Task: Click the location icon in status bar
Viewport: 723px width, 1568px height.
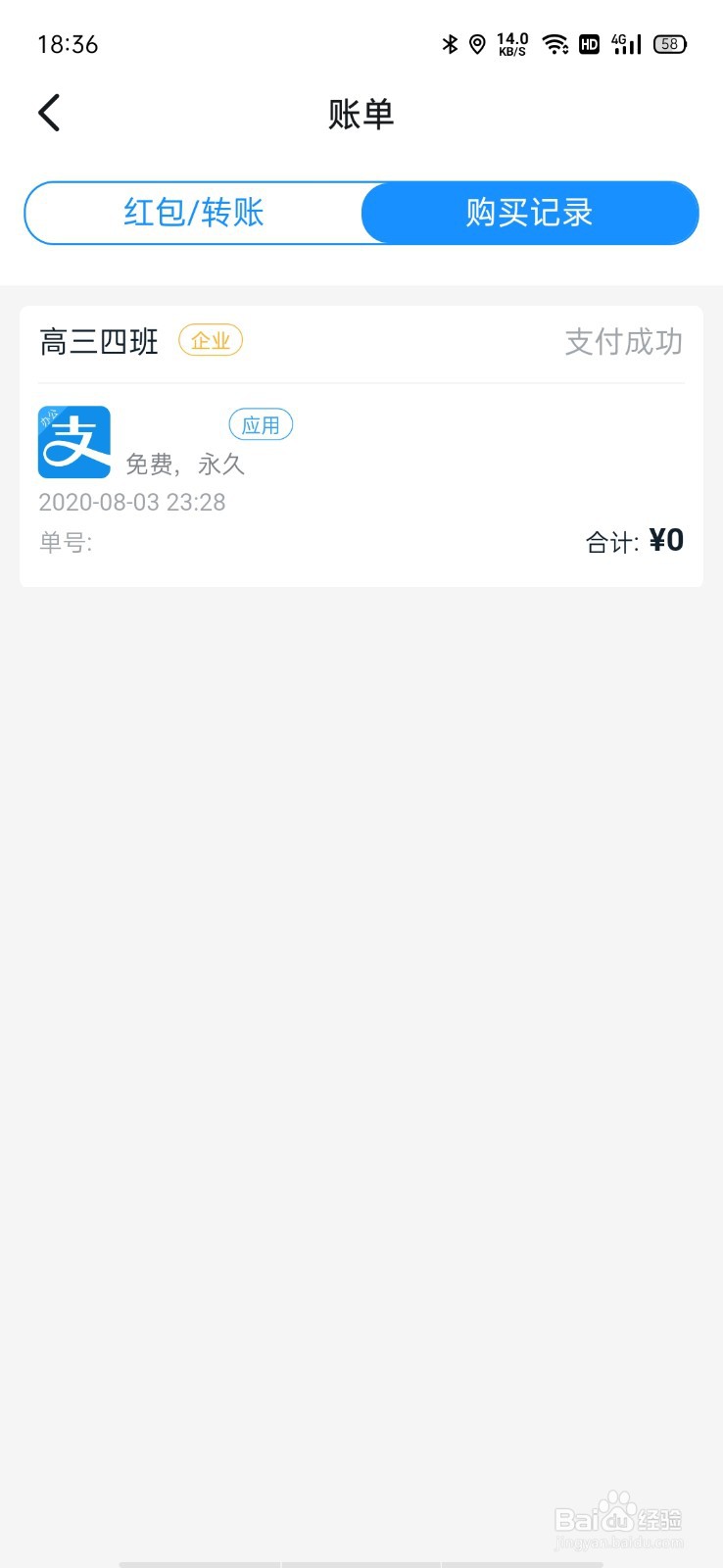Action: click(x=477, y=43)
